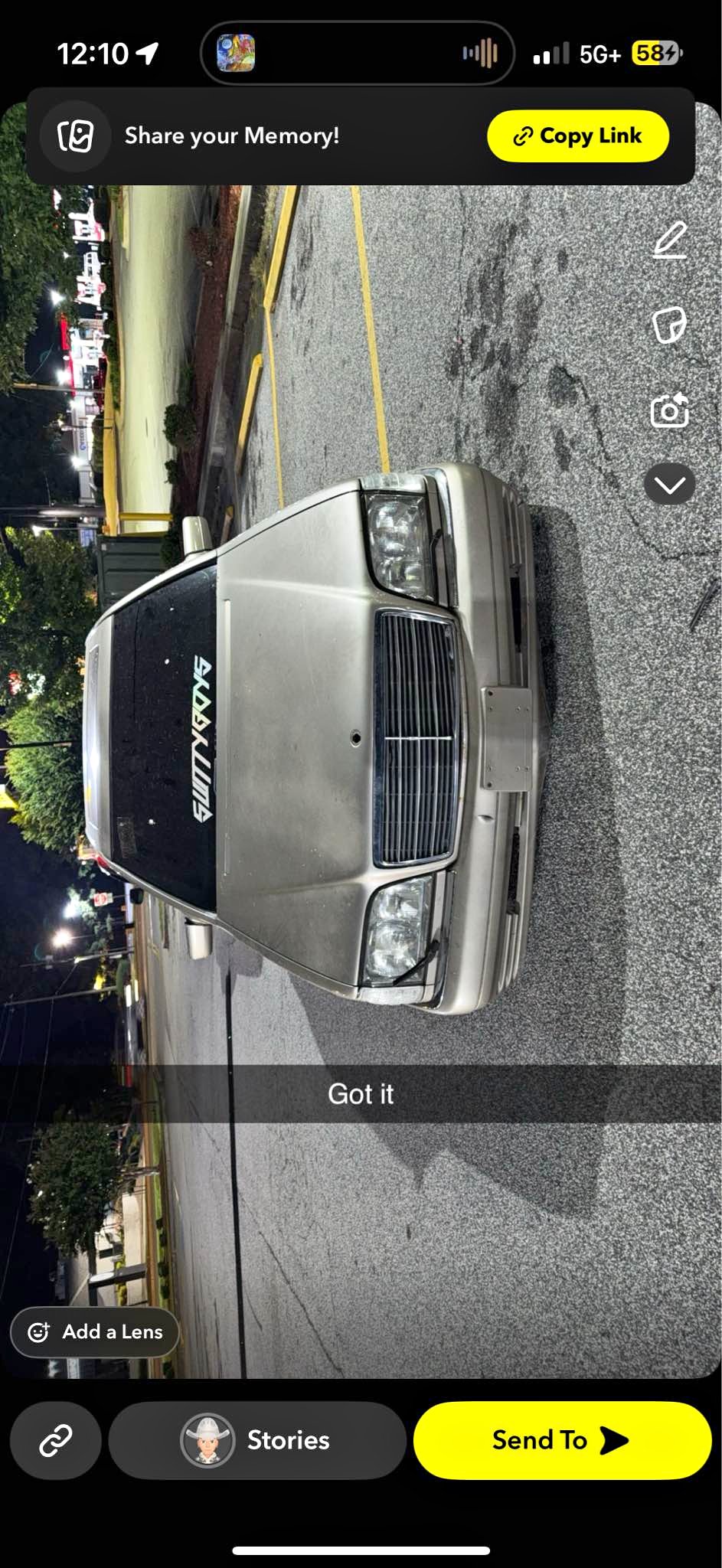Tap the retake snap camera icon
722x1568 pixels.
tap(670, 411)
